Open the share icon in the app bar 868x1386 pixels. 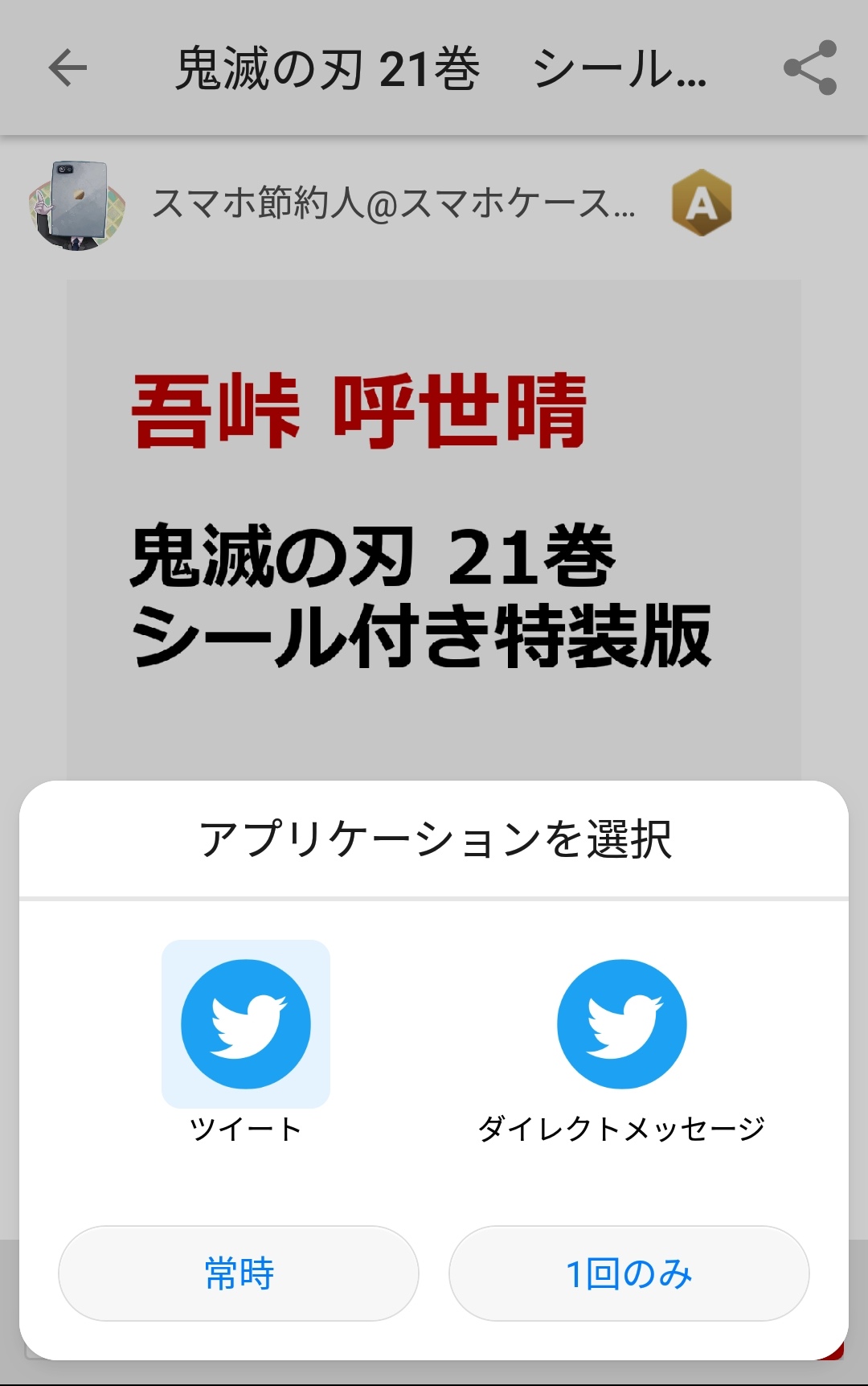(x=809, y=68)
